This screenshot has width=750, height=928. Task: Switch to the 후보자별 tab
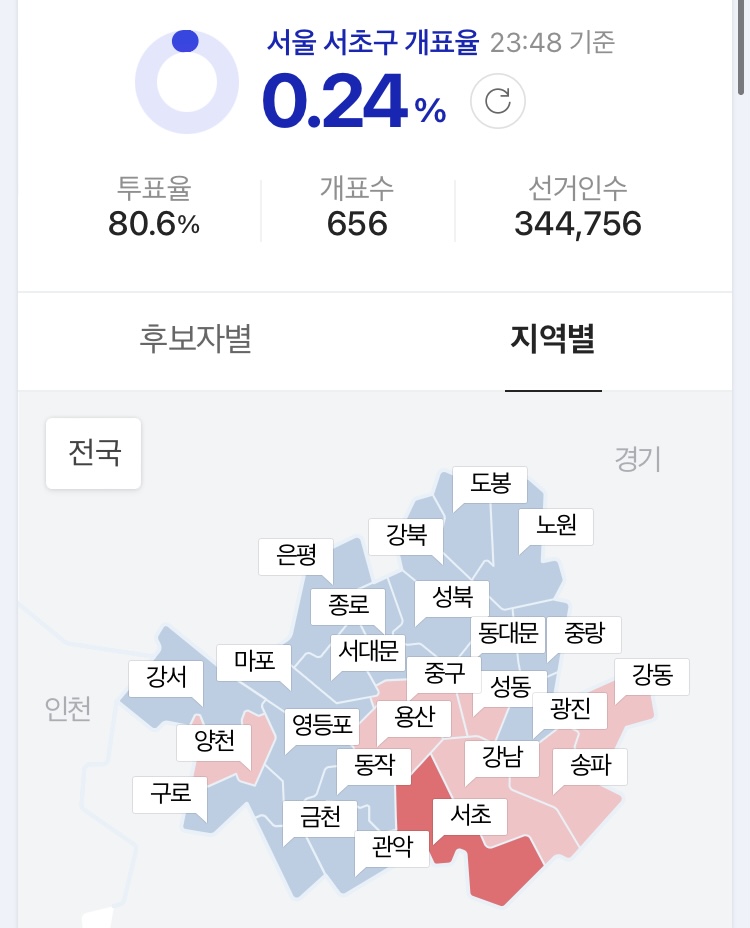[x=195, y=338]
